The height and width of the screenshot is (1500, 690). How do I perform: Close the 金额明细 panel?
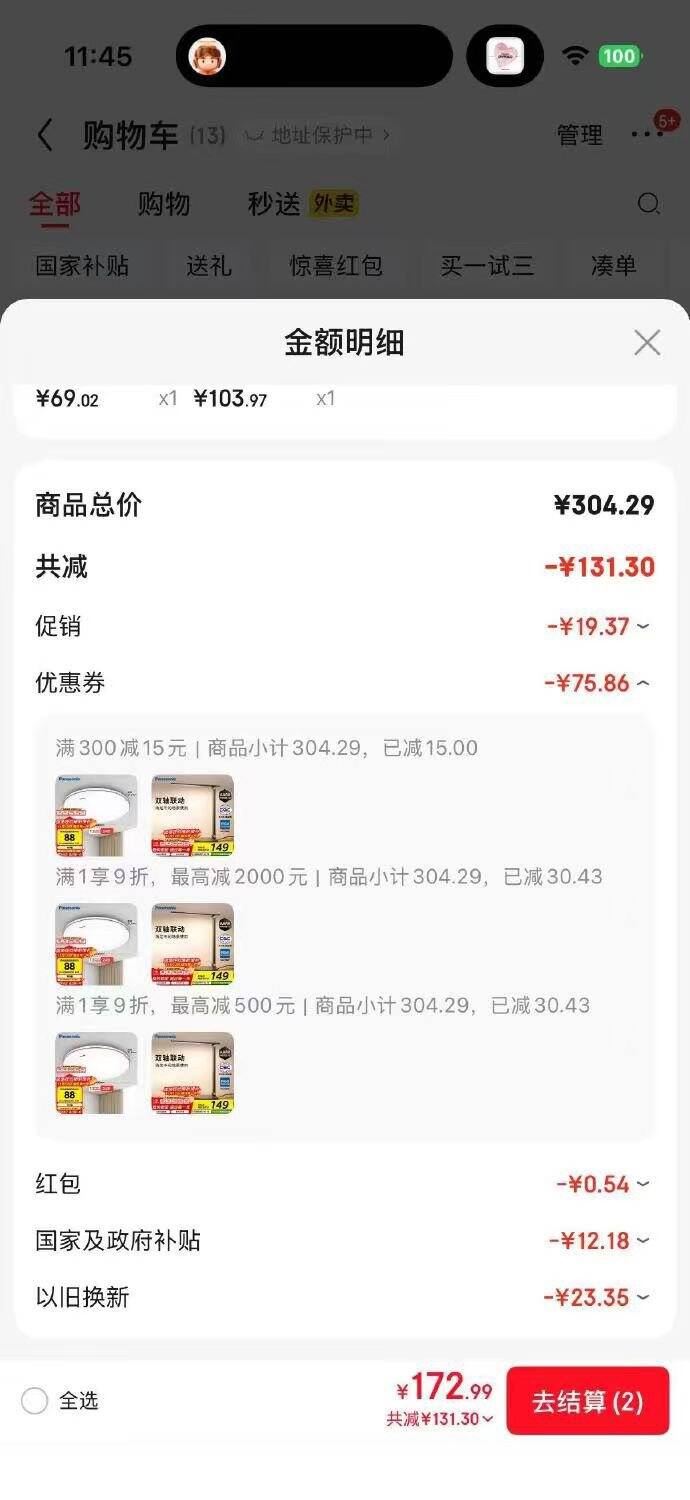pyautogui.click(x=647, y=343)
